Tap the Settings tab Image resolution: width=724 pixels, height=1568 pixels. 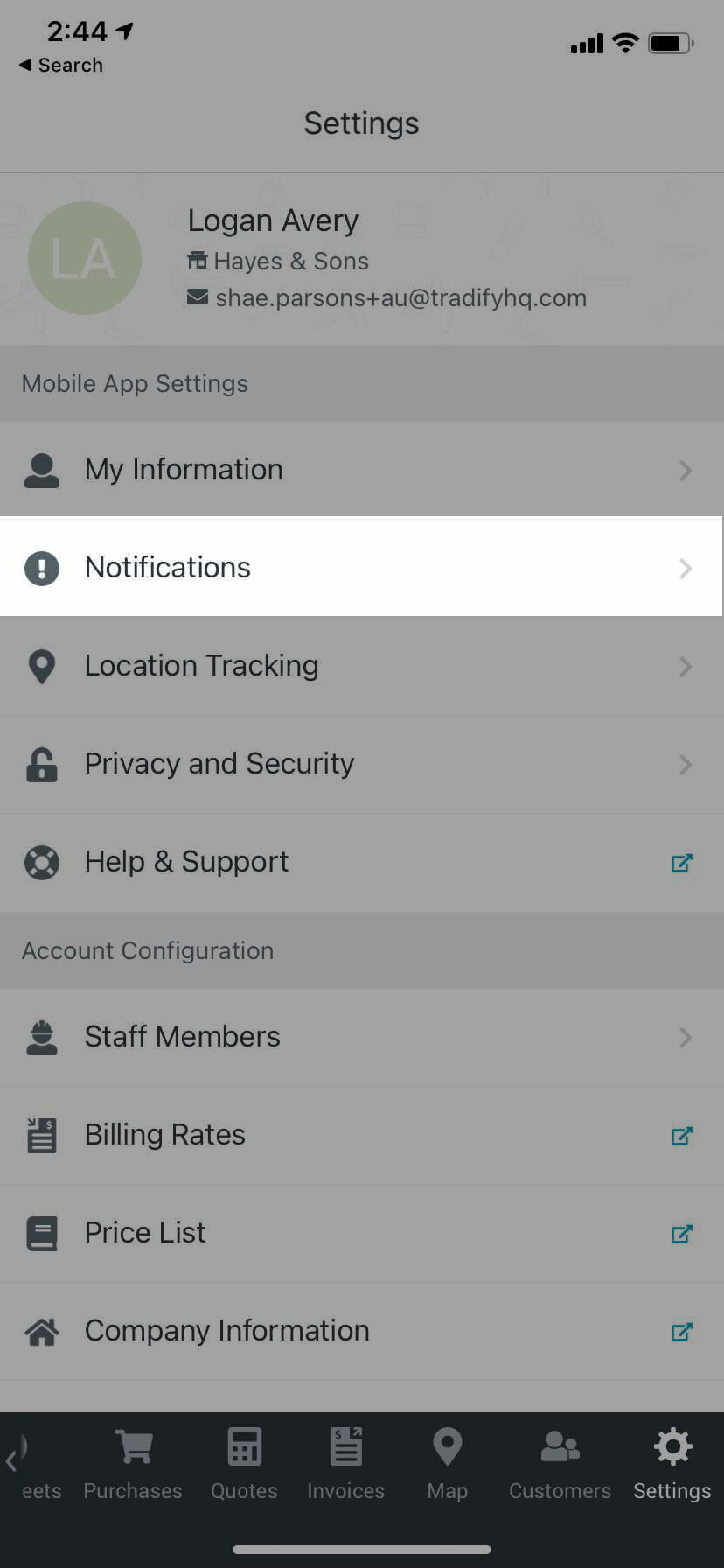point(672,1465)
